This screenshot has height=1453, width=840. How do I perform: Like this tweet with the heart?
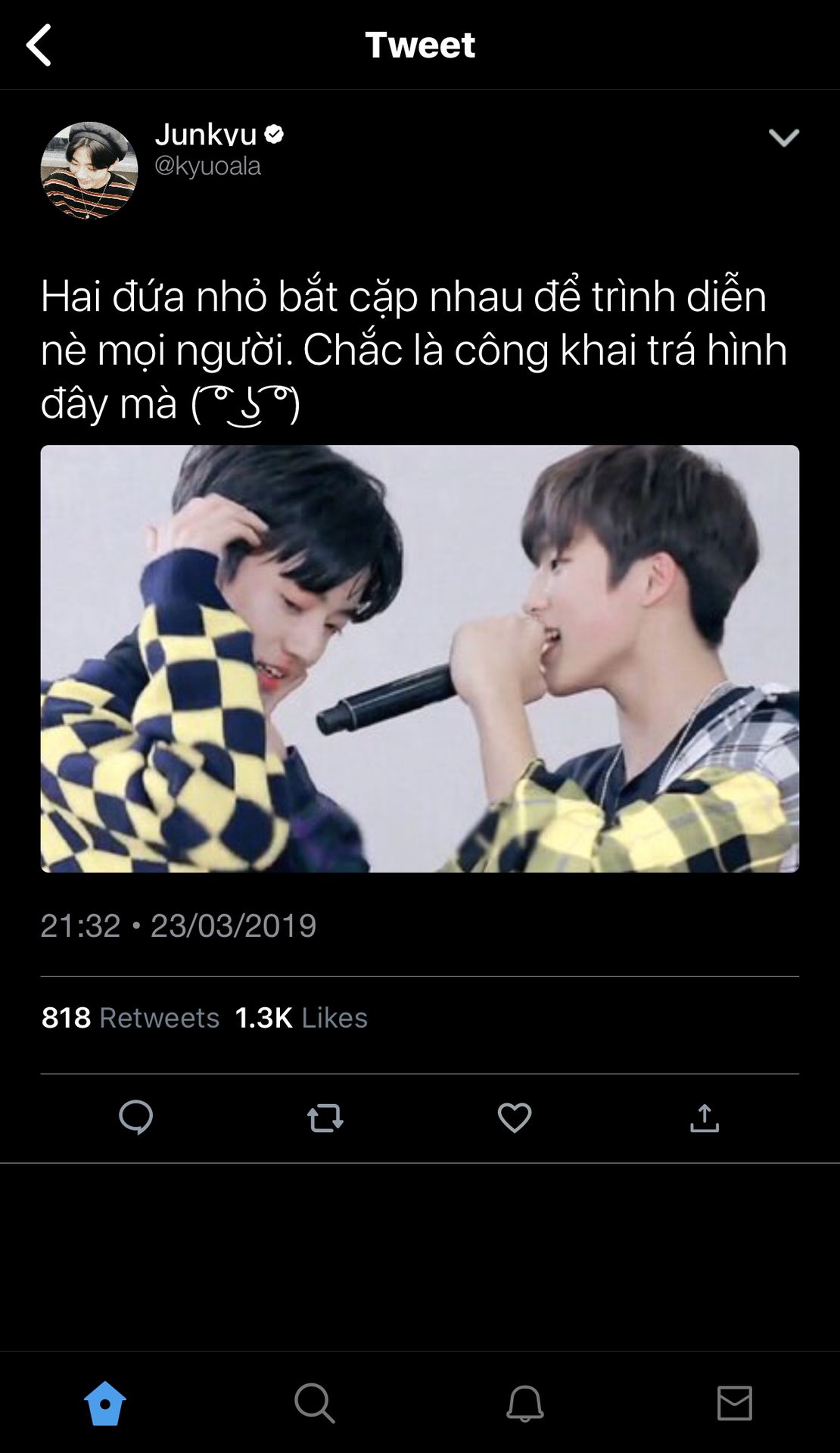(x=515, y=1118)
